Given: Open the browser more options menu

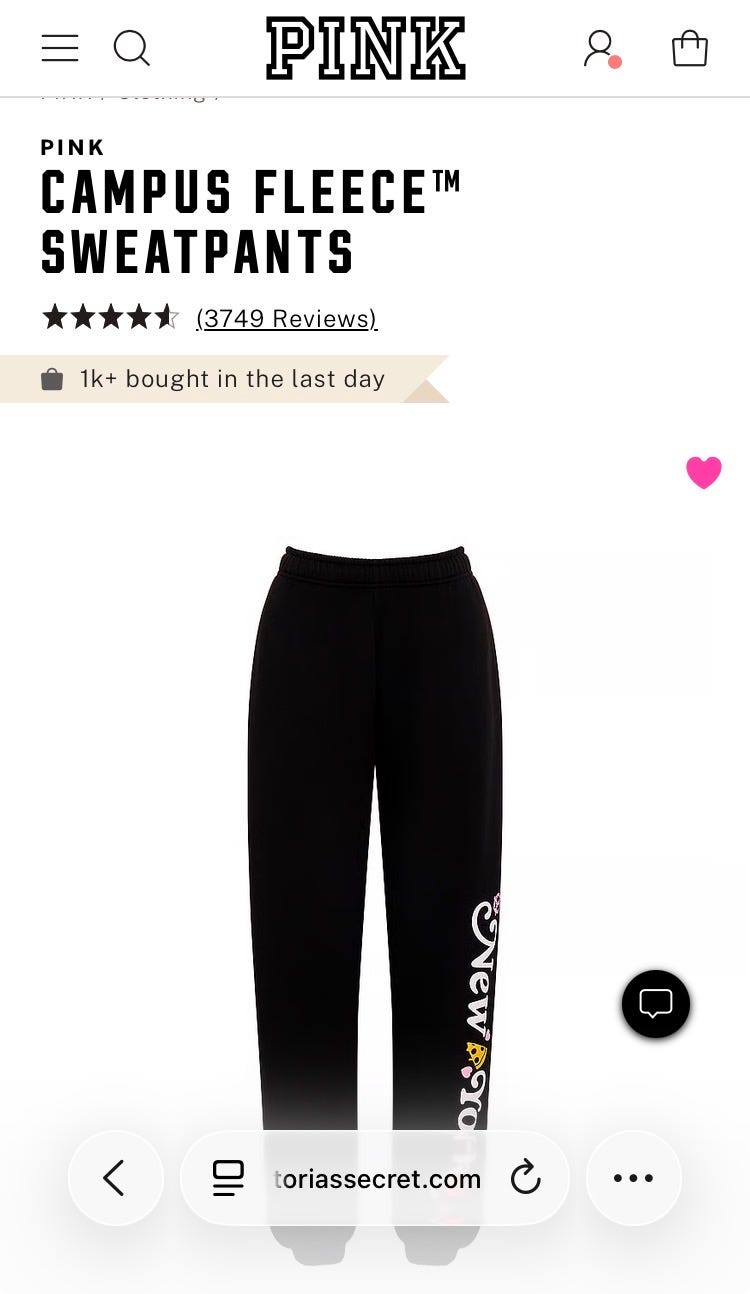Looking at the screenshot, I should 634,1178.
